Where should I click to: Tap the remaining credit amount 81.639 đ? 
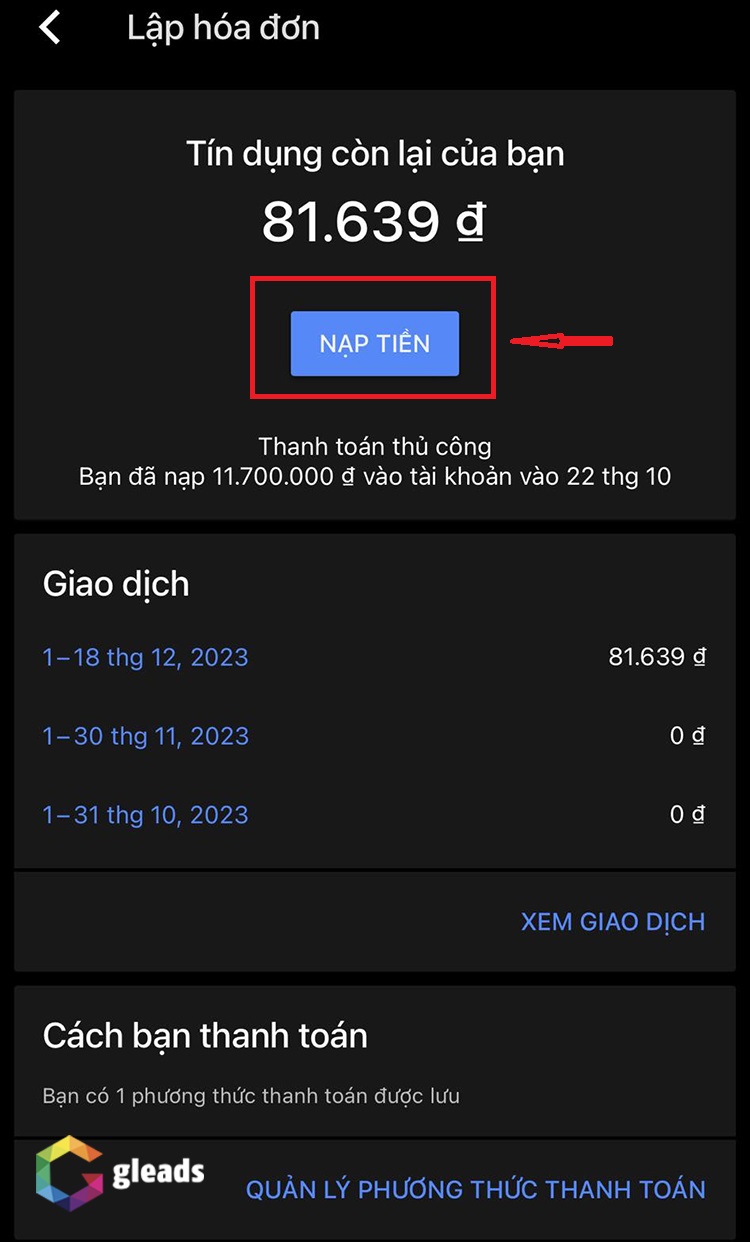[x=375, y=220]
